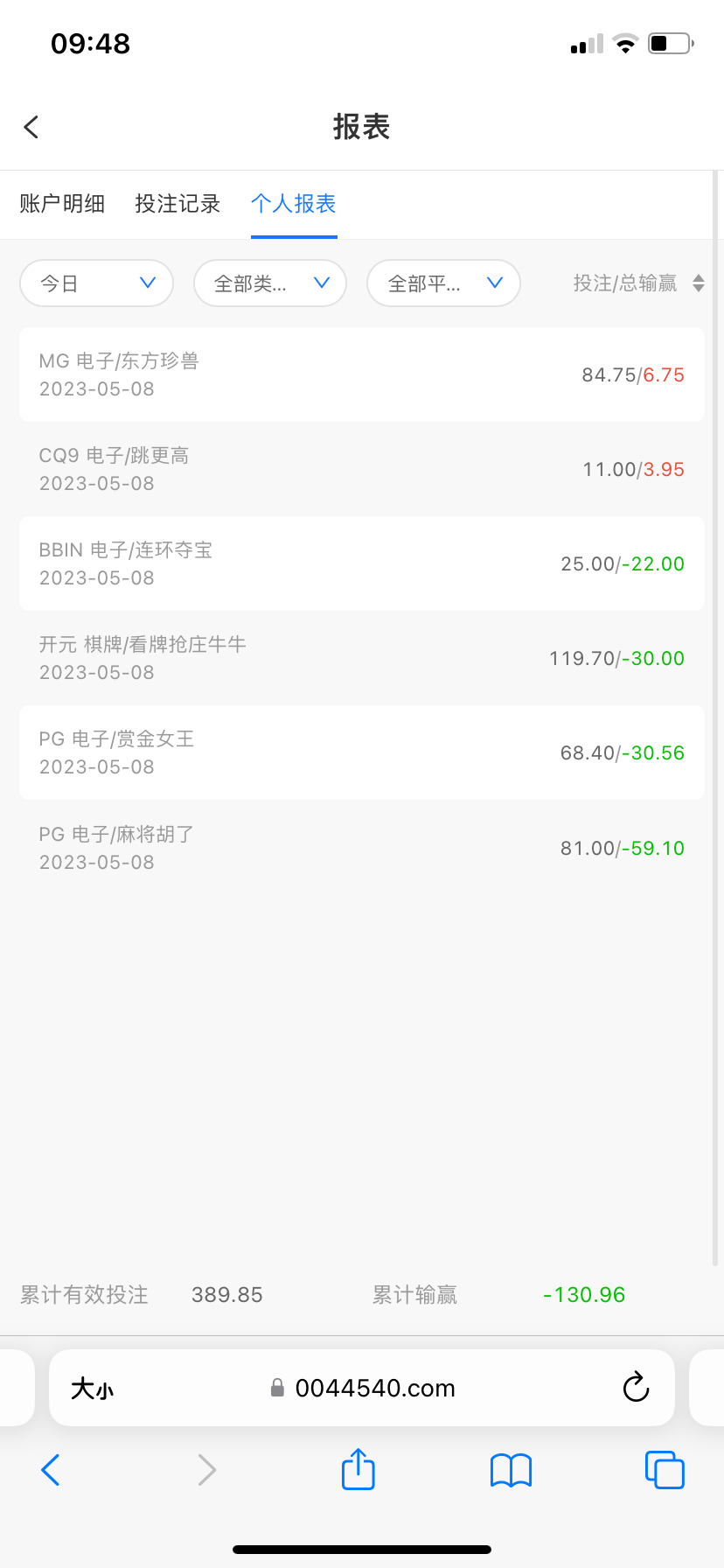
Task: Sort by 投注/总输赢
Action: pyautogui.click(x=638, y=283)
